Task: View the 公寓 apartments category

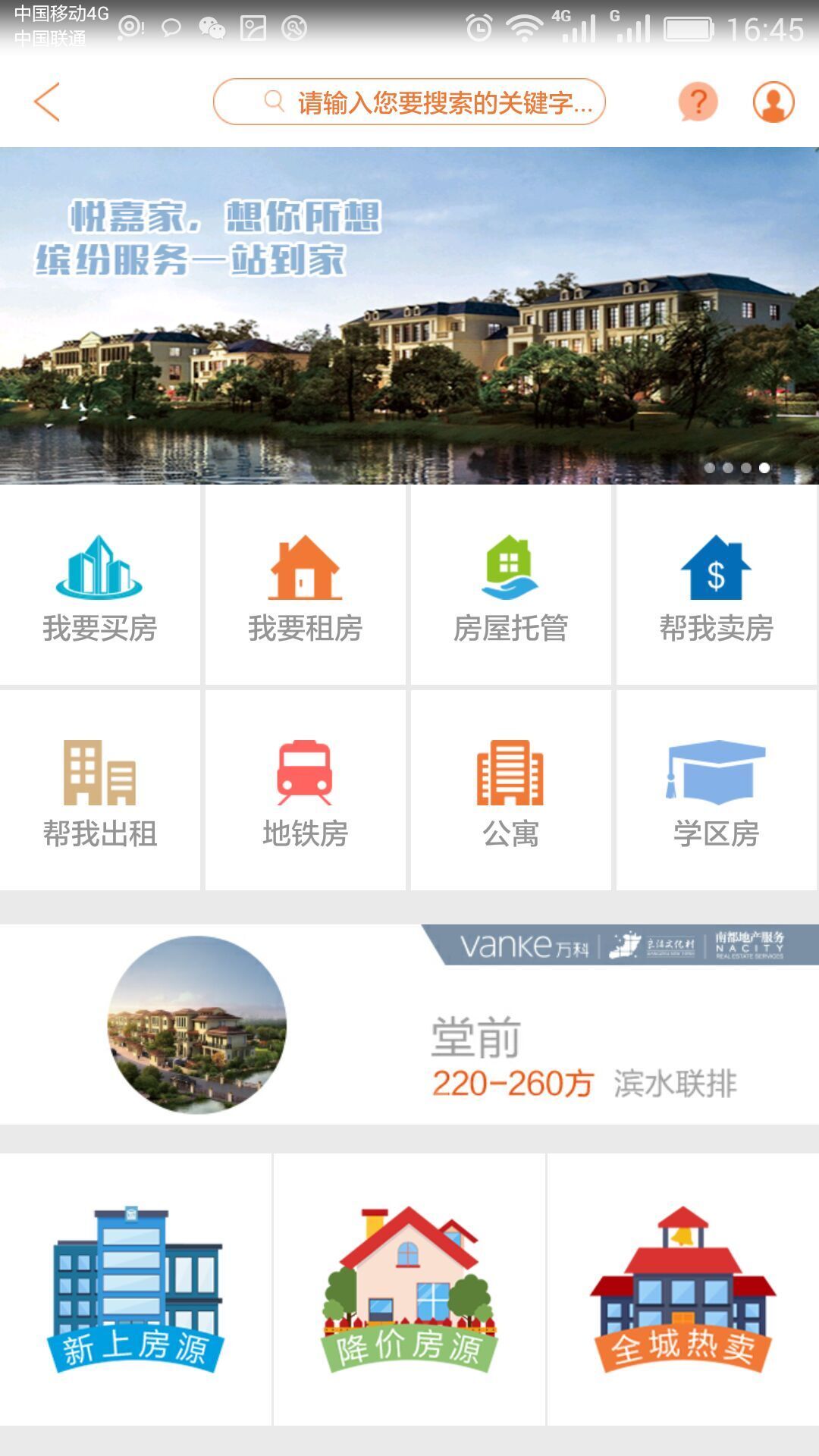Action: pyautogui.click(x=510, y=791)
